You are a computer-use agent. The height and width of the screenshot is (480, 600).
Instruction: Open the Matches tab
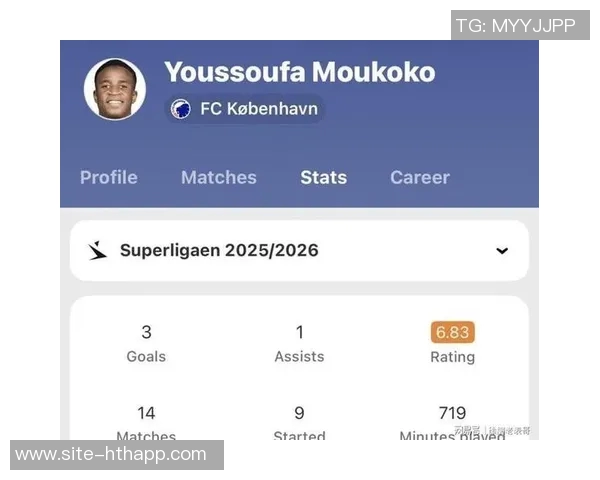(x=218, y=177)
